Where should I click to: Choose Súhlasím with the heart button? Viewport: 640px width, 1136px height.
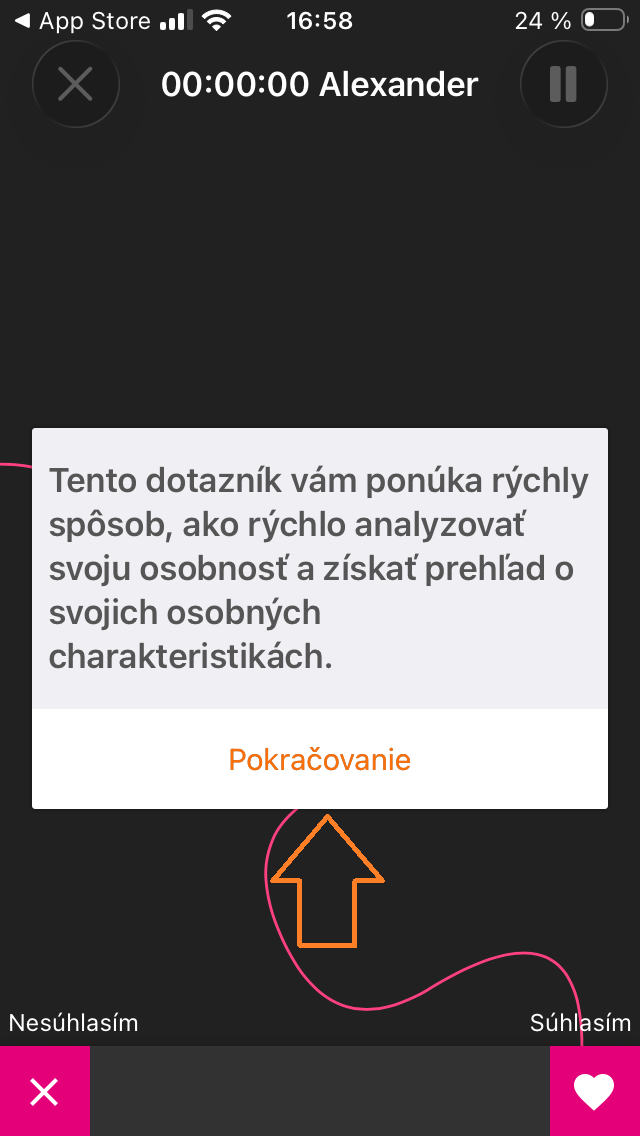pos(594,1092)
